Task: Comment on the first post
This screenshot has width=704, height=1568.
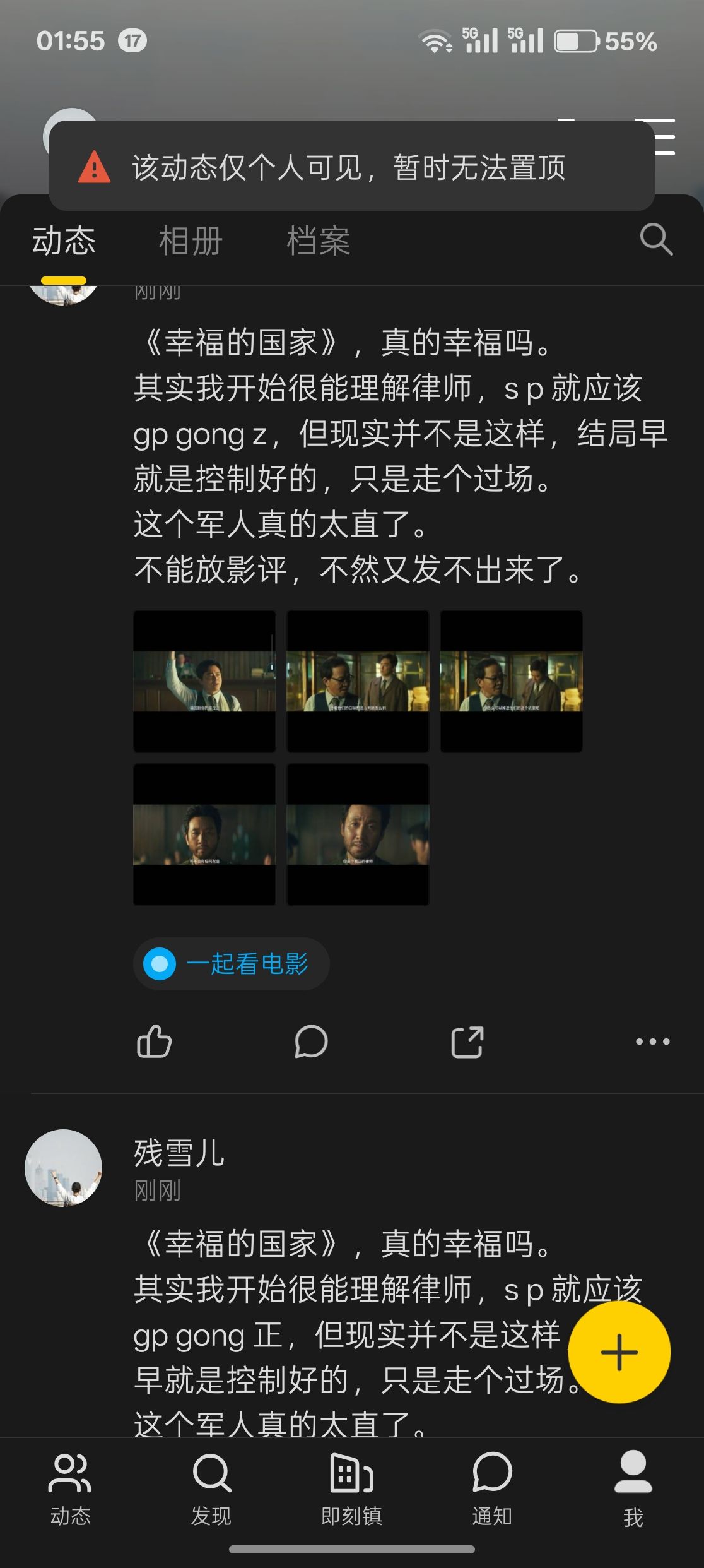Action: click(311, 1042)
